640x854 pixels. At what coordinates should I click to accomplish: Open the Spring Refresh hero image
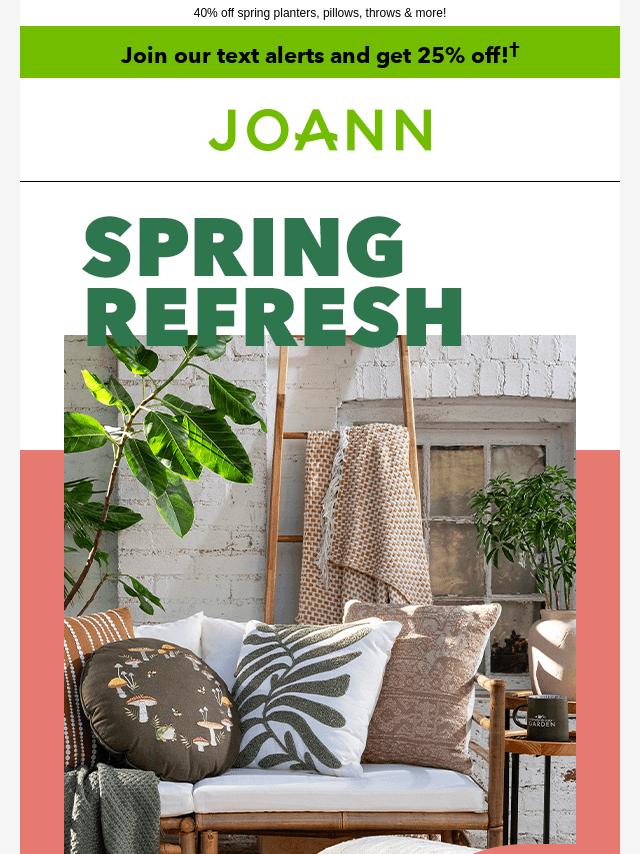[320, 560]
